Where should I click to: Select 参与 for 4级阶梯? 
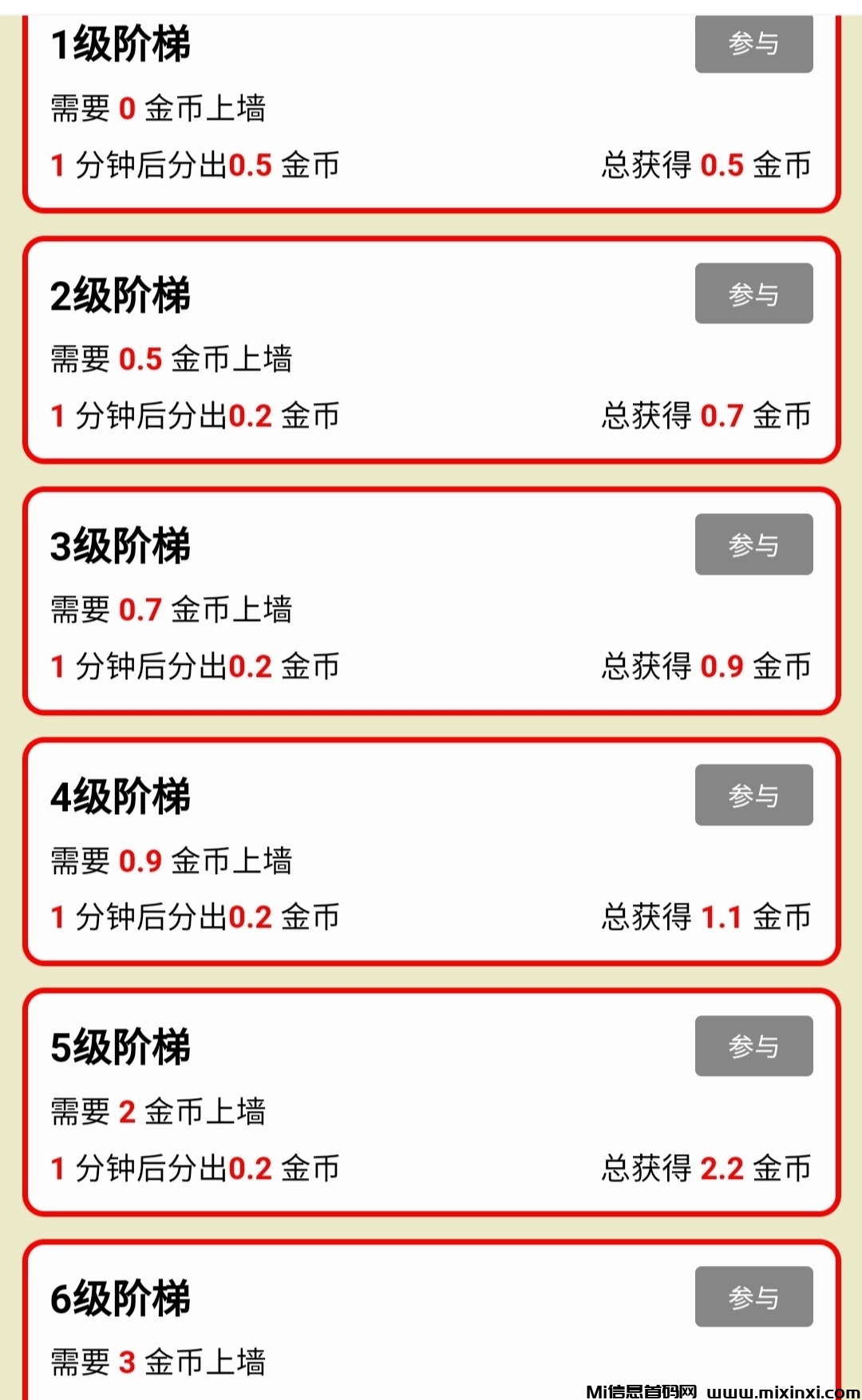753,795
